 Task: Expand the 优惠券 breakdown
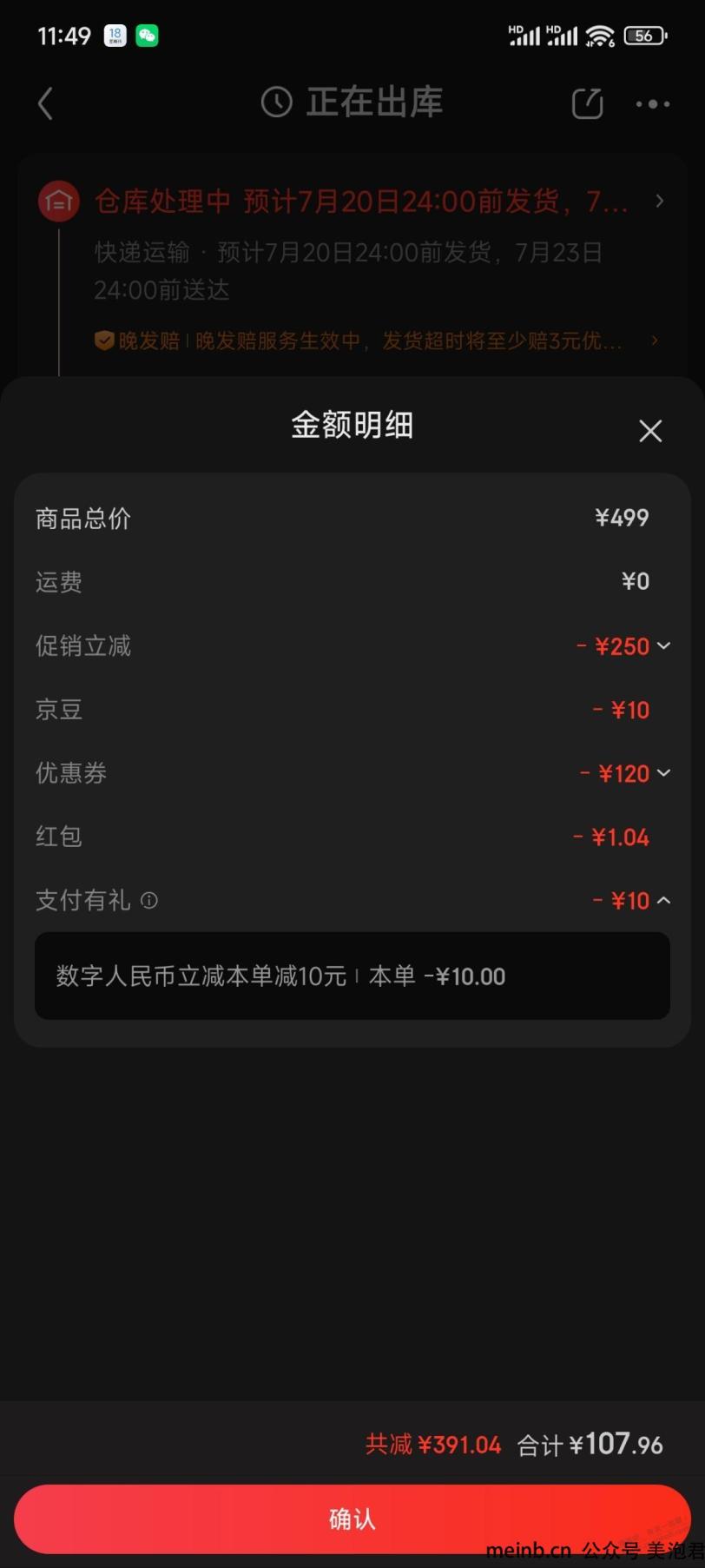pyautogui.click(x=663, y=773)
